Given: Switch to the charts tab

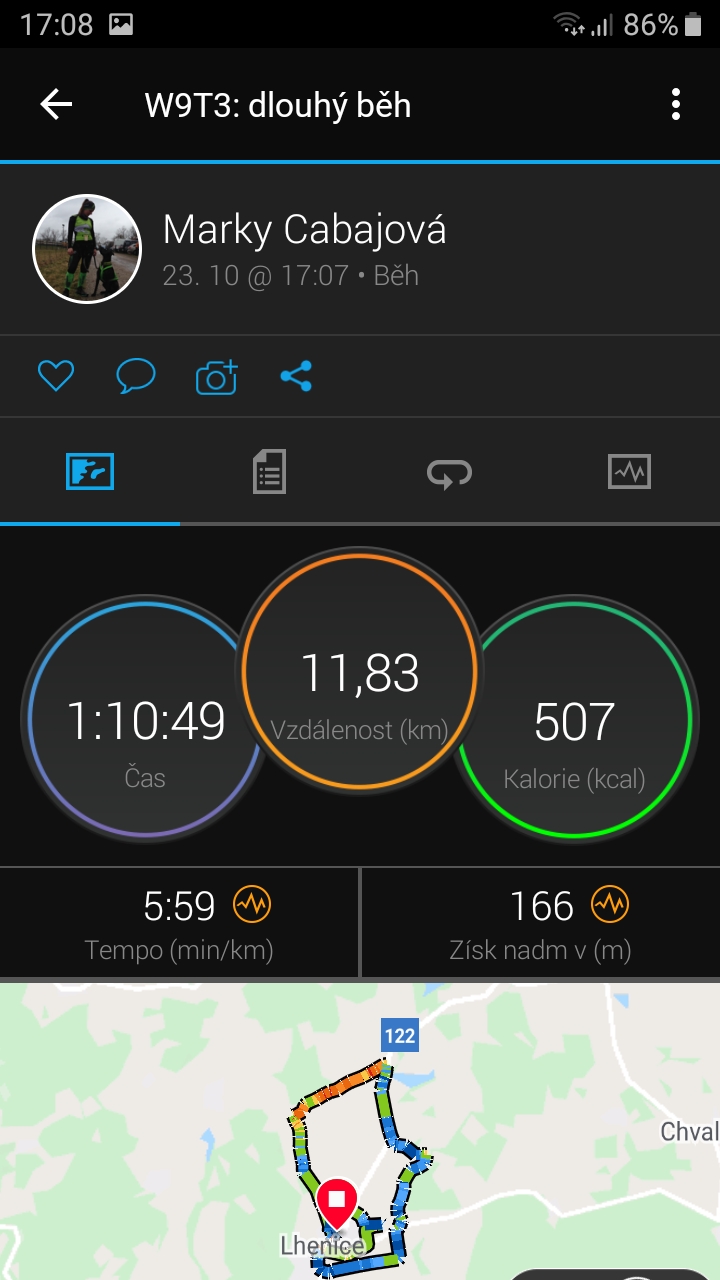Looking at the screenshot, I should click(x=630, y=471).
